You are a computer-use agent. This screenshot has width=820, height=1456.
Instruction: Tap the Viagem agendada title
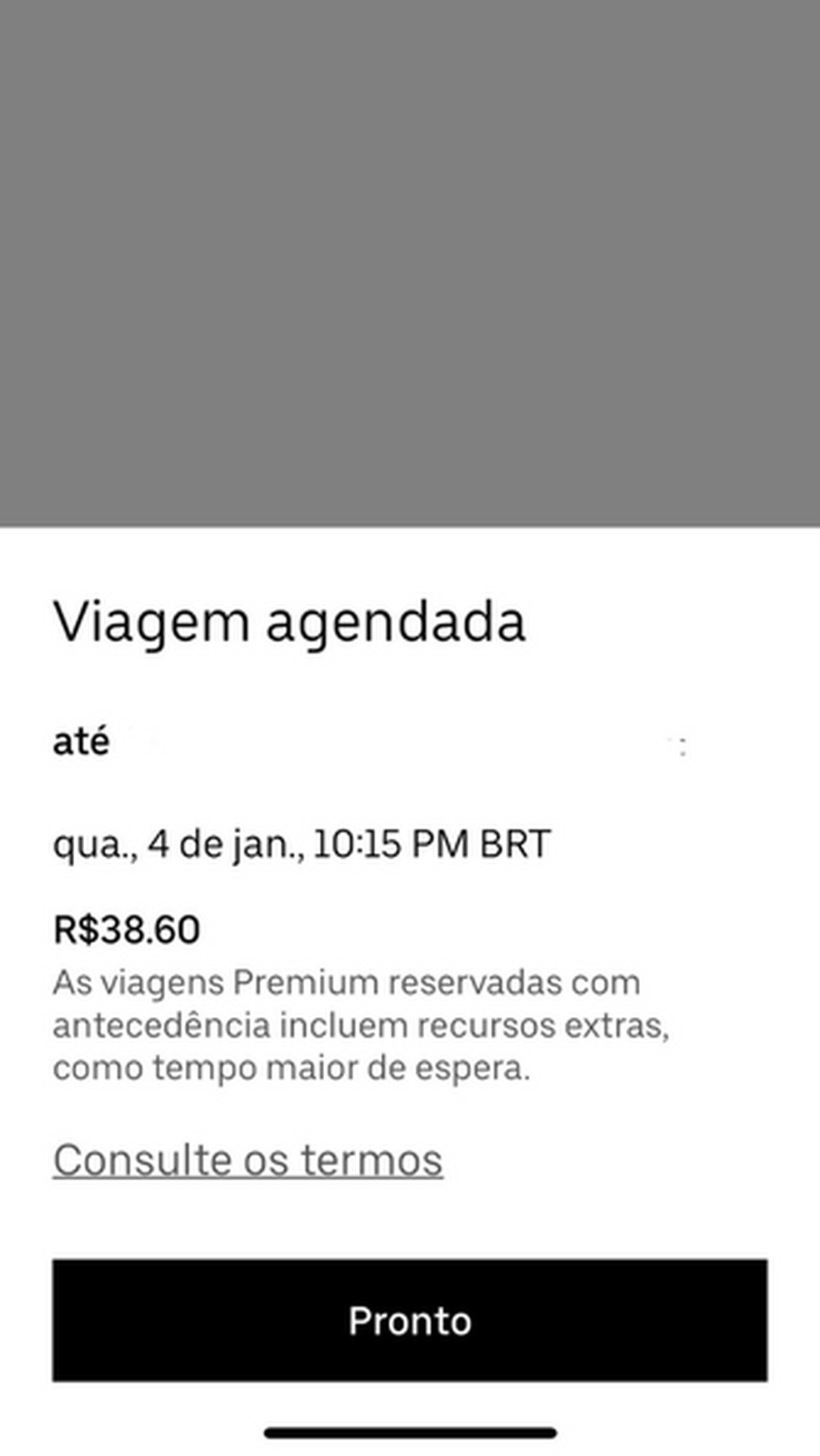click(x=290, y=620)
